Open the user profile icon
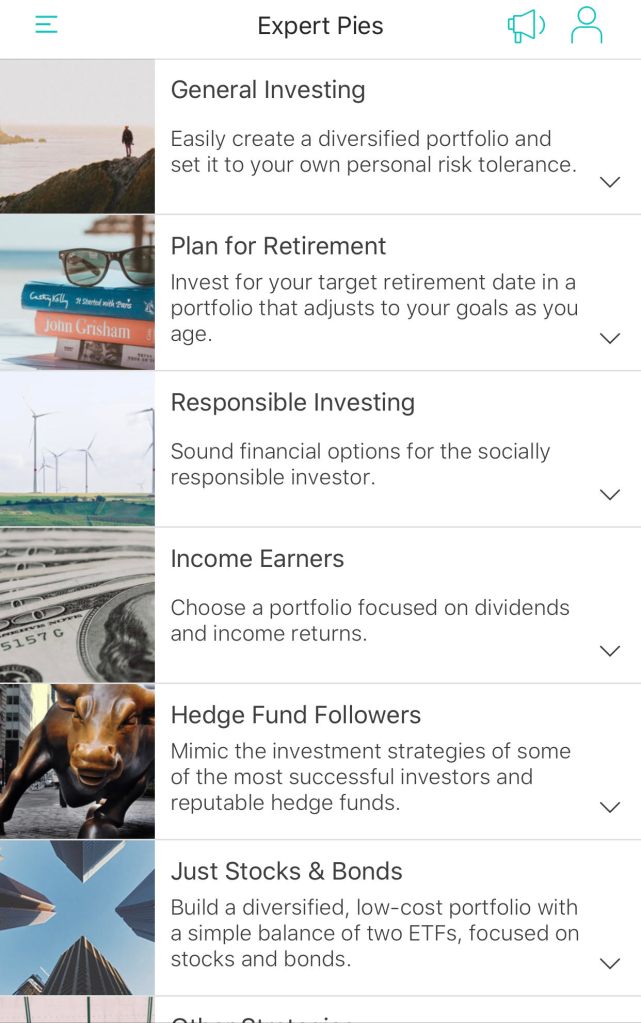The height and width of the screenshot is (1023, 641). tap(587, 26)
